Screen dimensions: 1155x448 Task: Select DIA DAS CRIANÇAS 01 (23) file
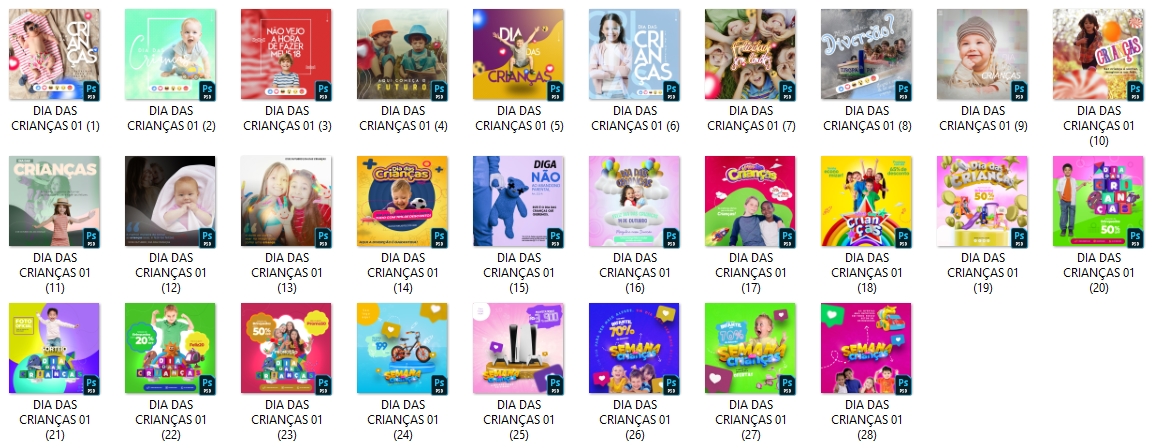286,348
